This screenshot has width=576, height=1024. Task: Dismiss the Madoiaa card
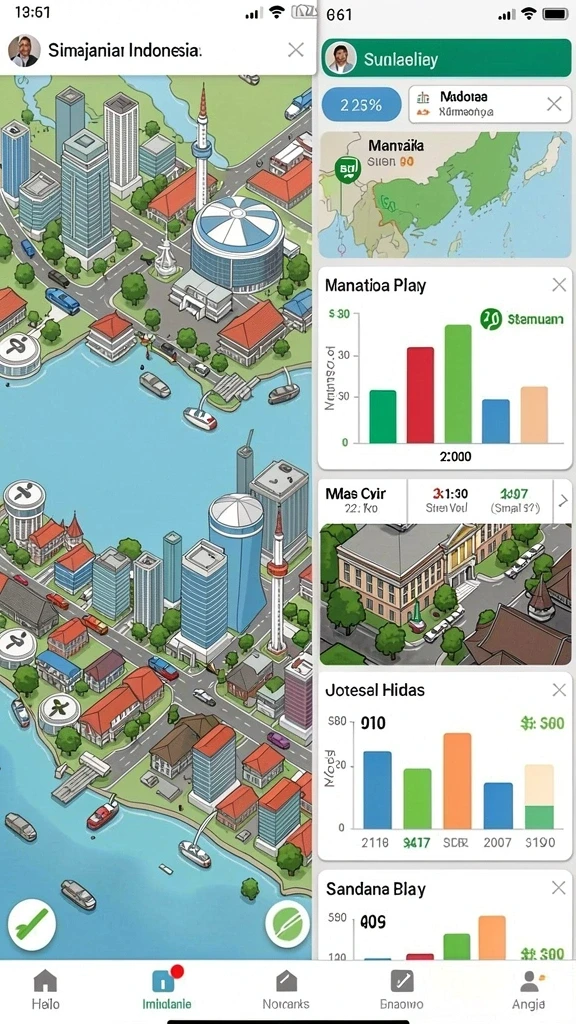pos(554,103)
